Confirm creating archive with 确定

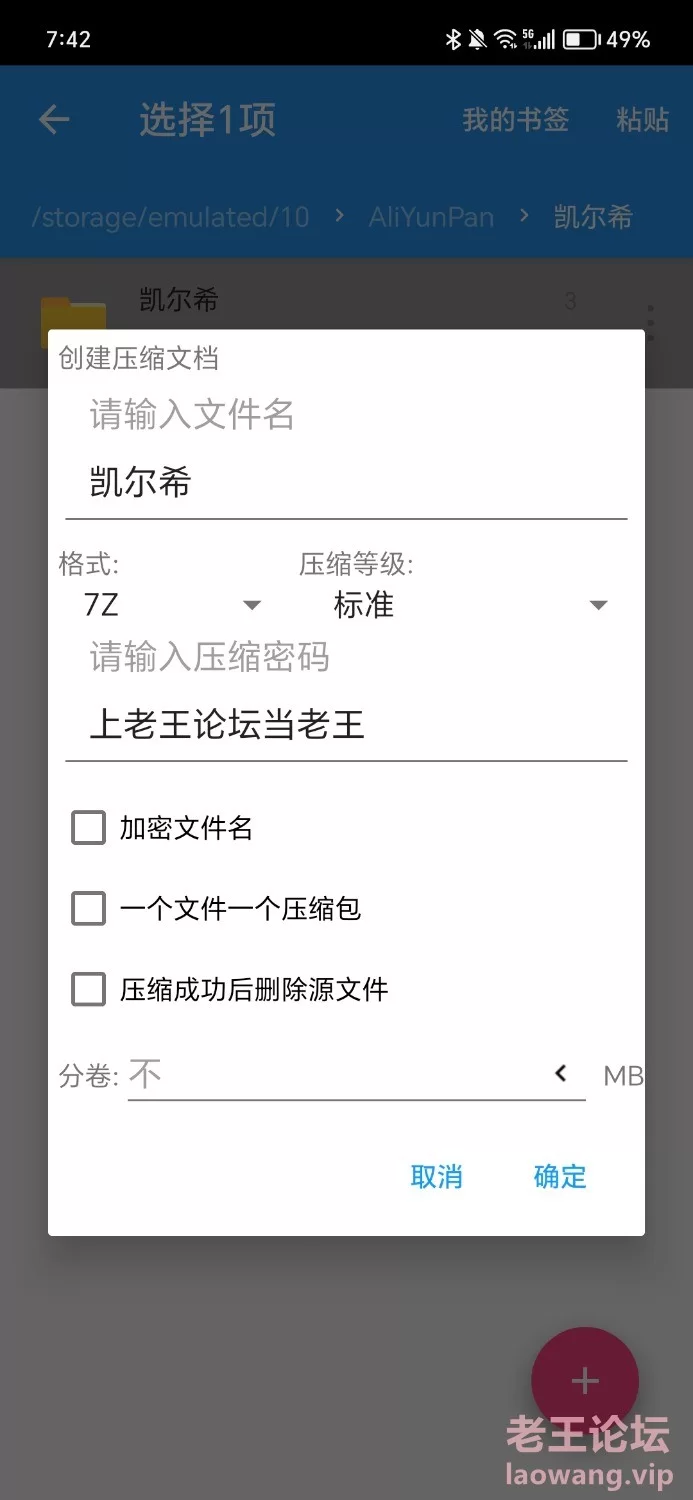pyautogui.click(x=560, y=1177)
